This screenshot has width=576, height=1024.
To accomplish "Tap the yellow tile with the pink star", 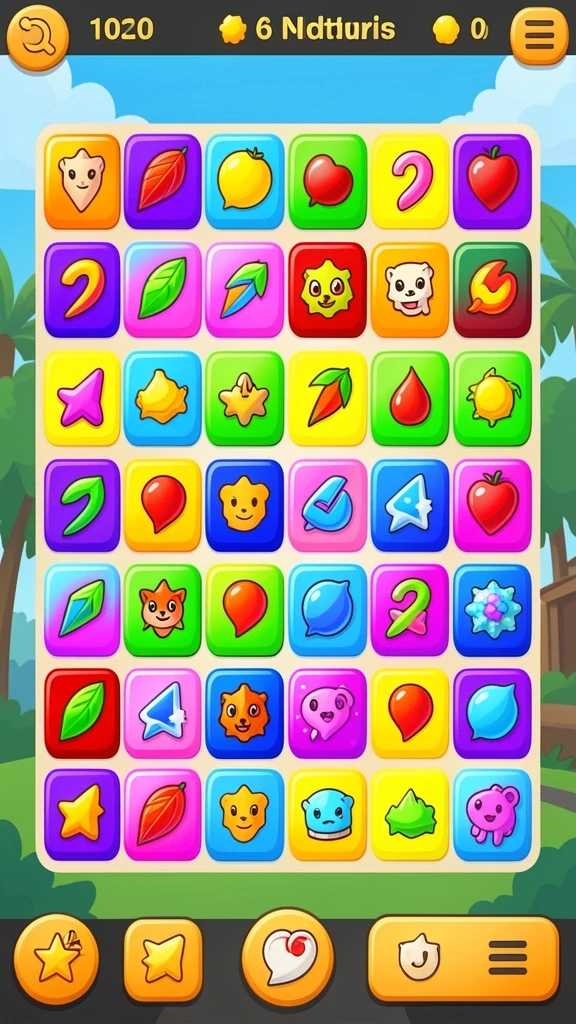I will (82, 398).
